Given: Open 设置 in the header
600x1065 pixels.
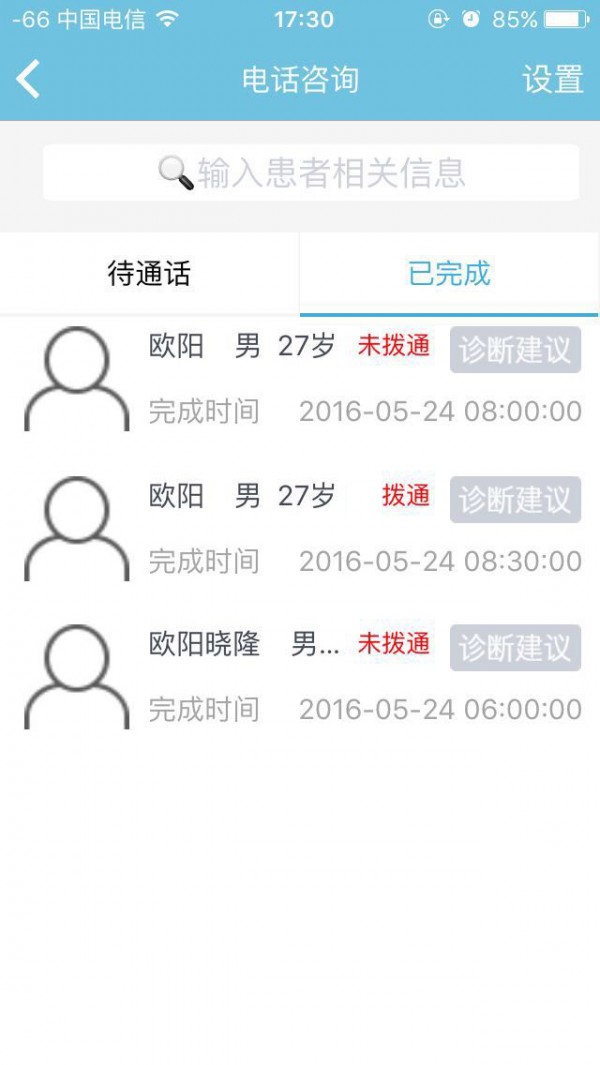Looking at the screenshot, I should click(x=552, y=79).
